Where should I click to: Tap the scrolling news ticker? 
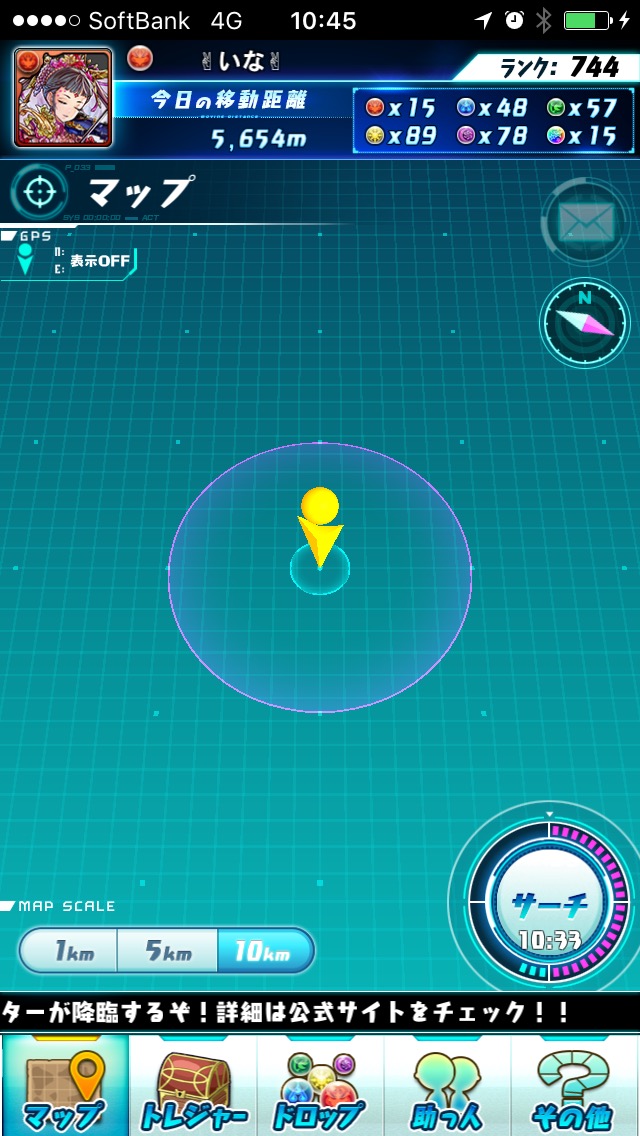click(x=320, y=1012)
